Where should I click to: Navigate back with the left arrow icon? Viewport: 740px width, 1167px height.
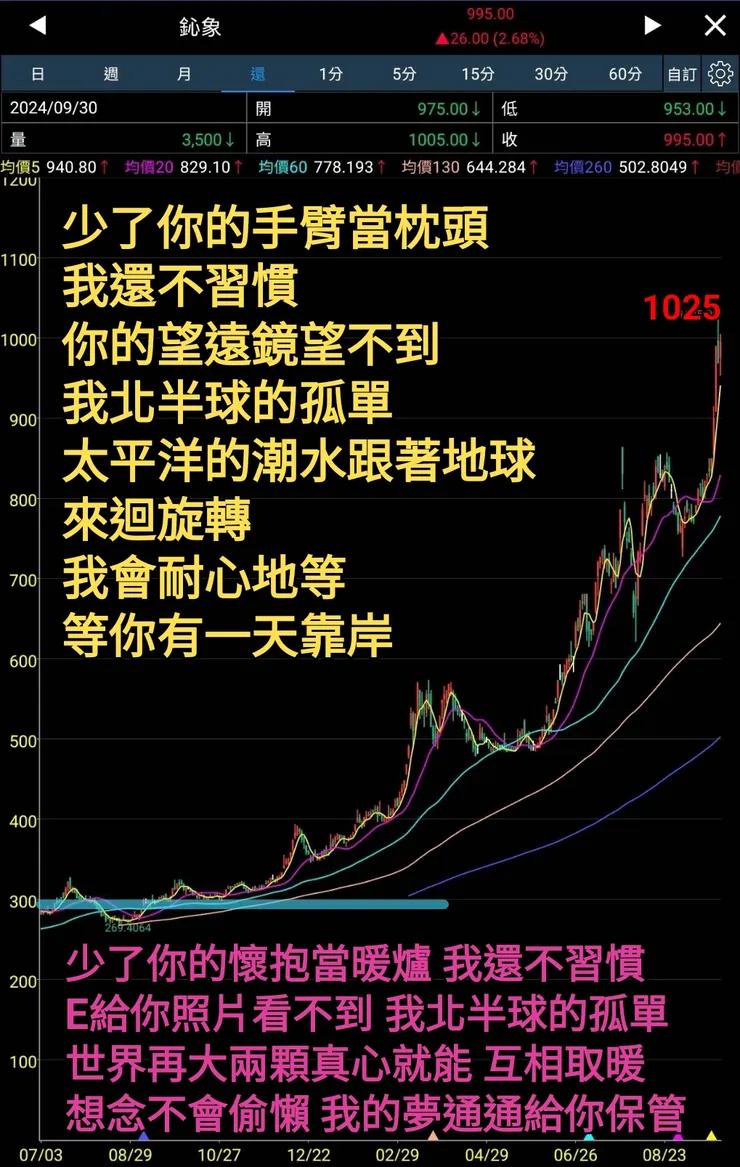coord(36,26)
